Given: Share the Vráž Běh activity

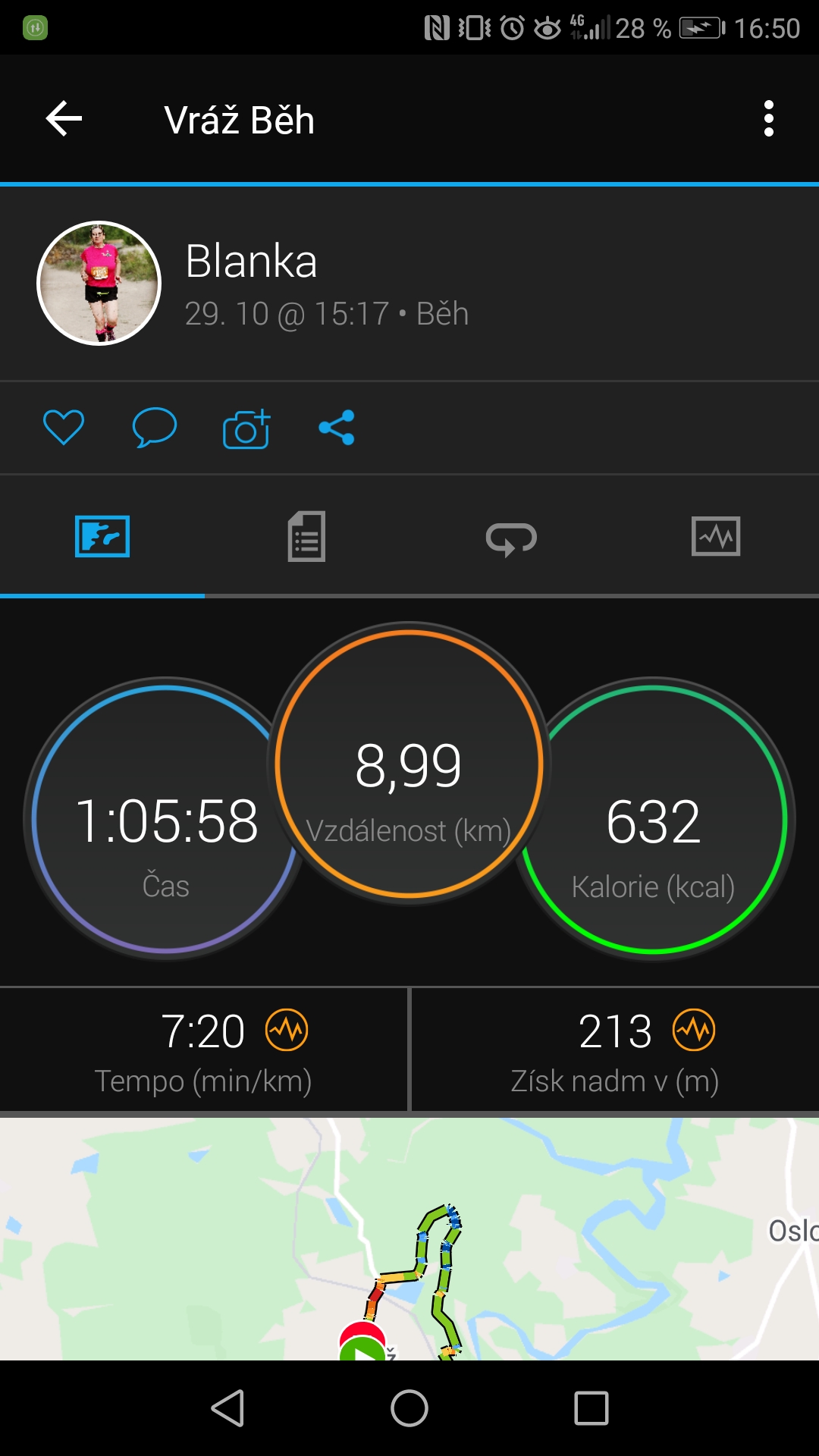Looking at the screenshot, I should 337,428.
